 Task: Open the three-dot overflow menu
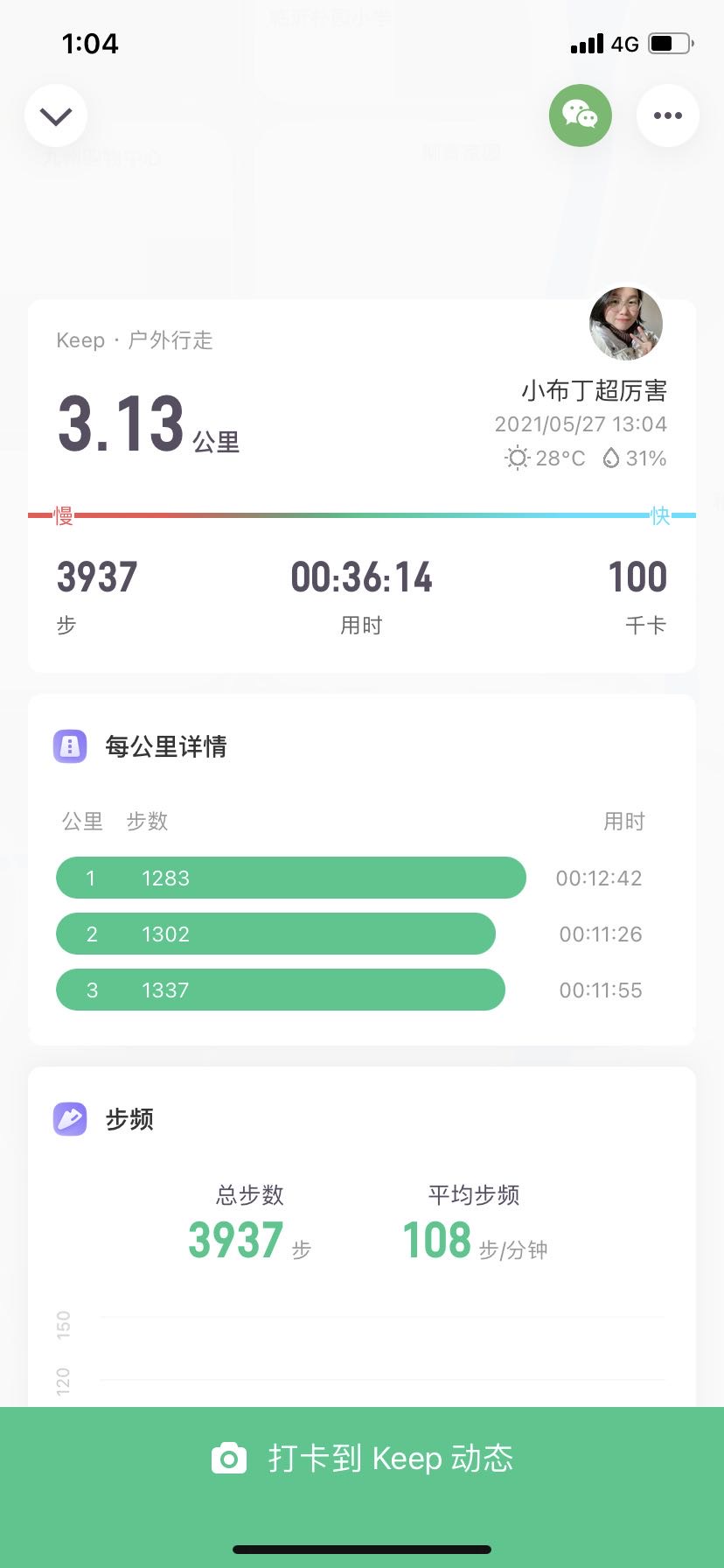coord(667,115)
